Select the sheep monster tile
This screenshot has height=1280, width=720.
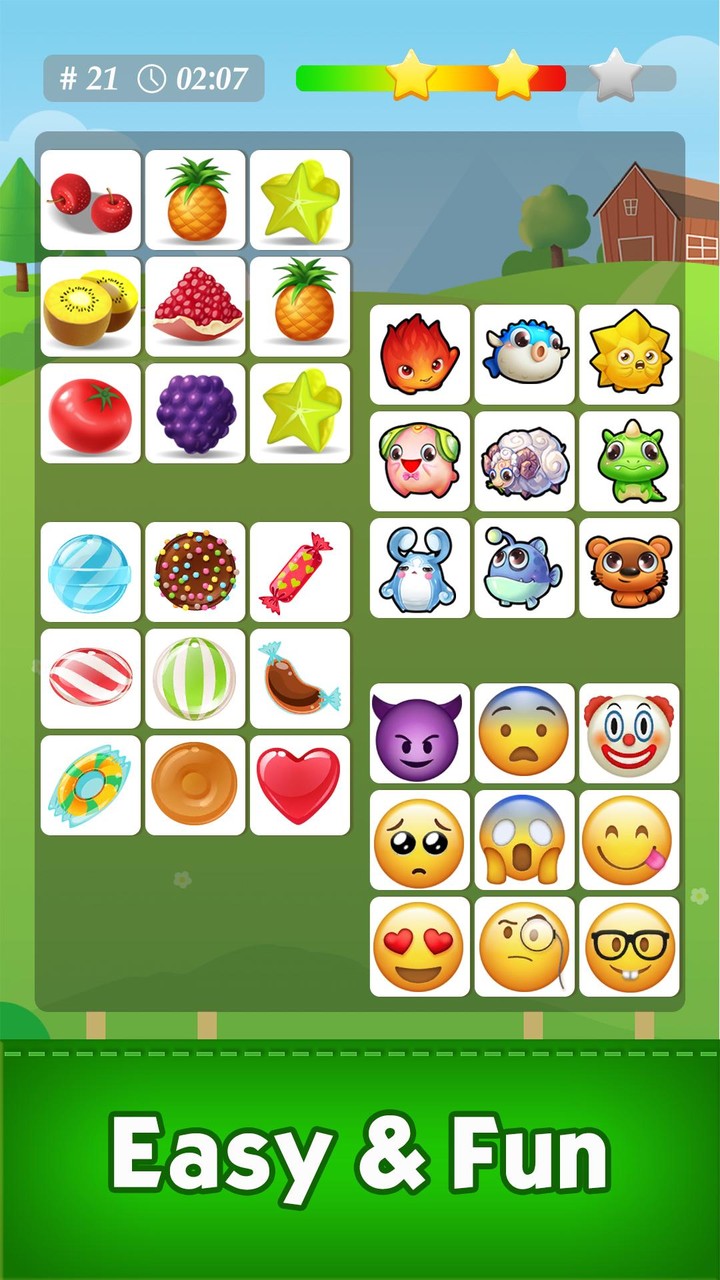click(x=524, y=460)
